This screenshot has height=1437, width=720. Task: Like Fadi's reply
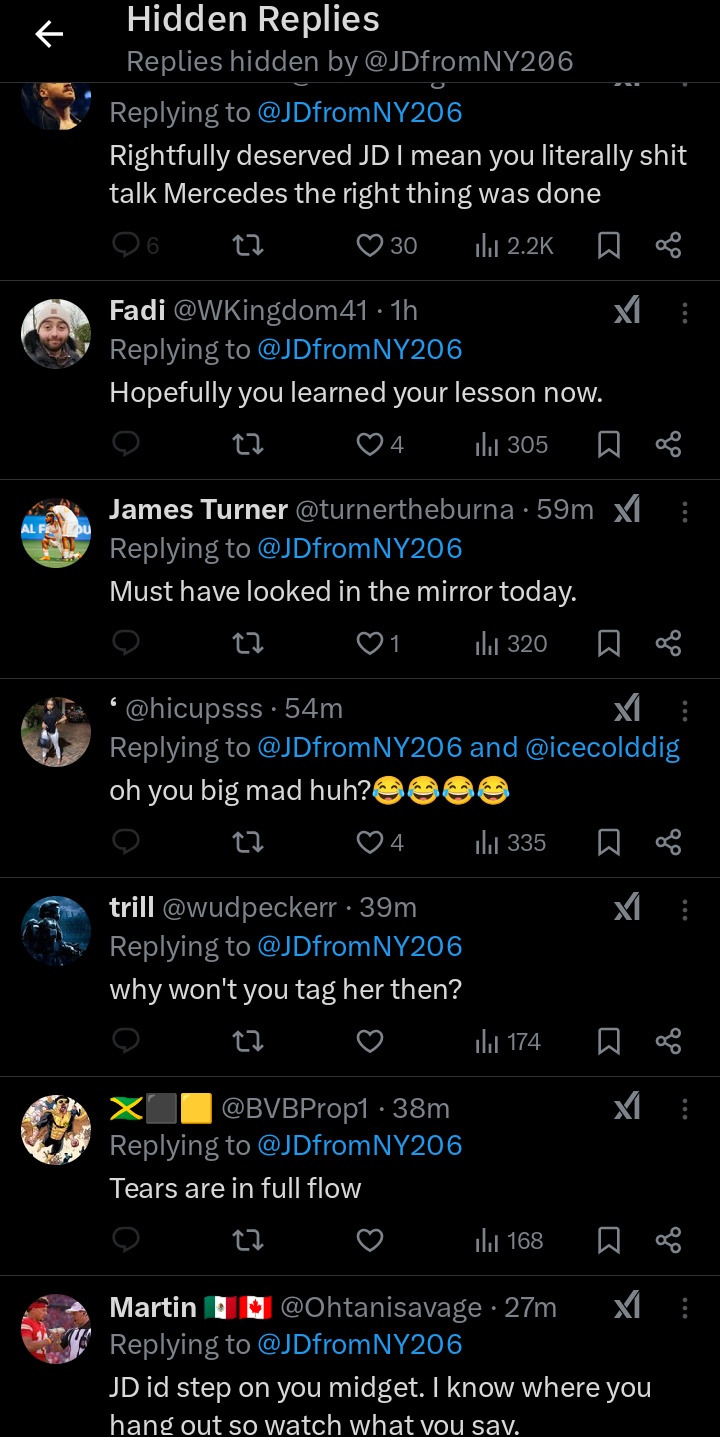pos(370,445)
